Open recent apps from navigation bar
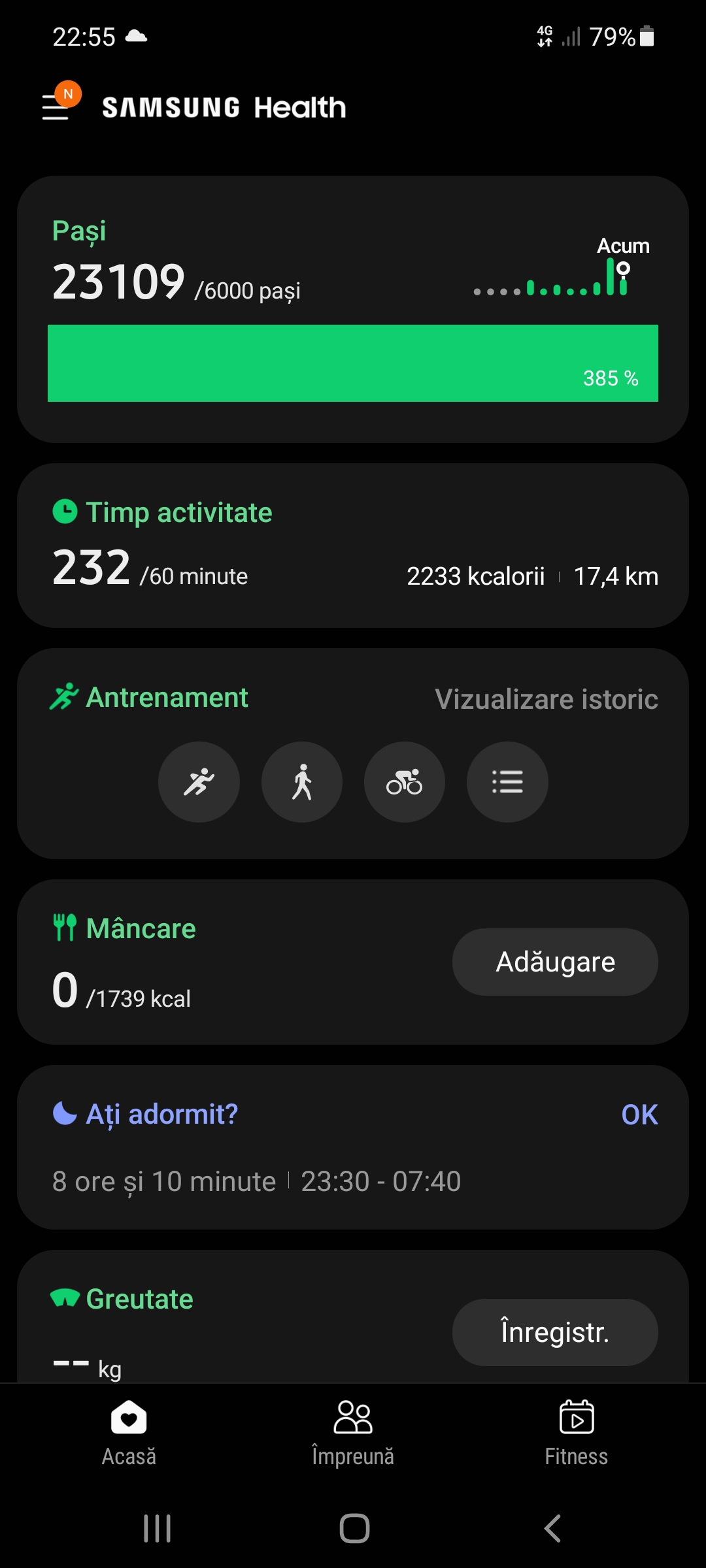 (x=158, y=1529)
